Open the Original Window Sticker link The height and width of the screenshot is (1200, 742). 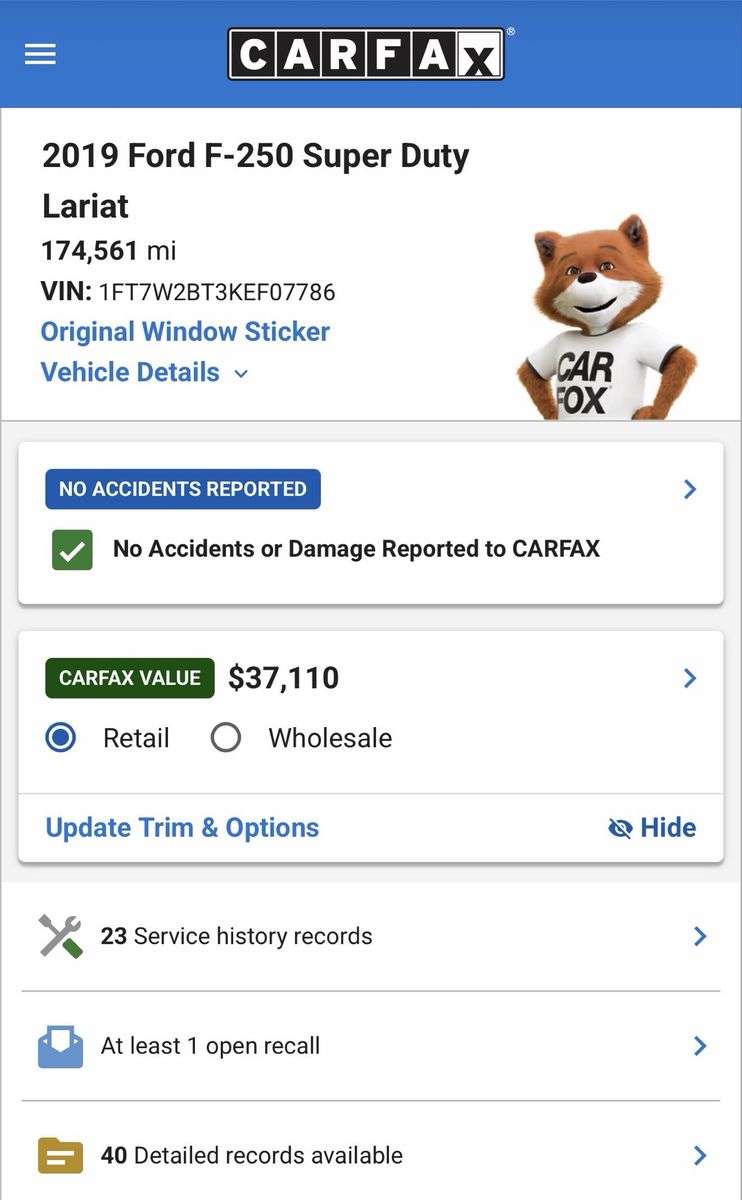point(185,332)
